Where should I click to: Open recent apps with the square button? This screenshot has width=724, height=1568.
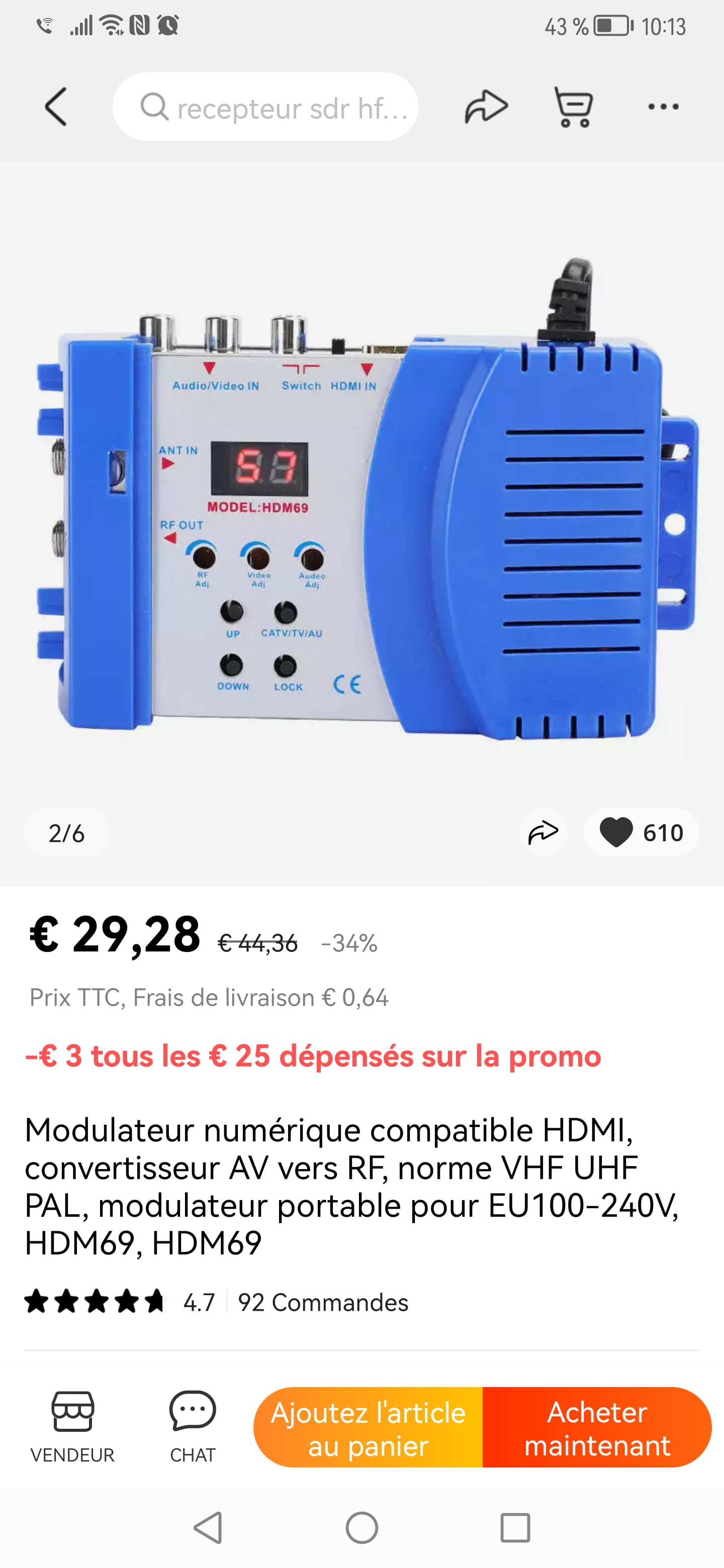click(515, 1528)
